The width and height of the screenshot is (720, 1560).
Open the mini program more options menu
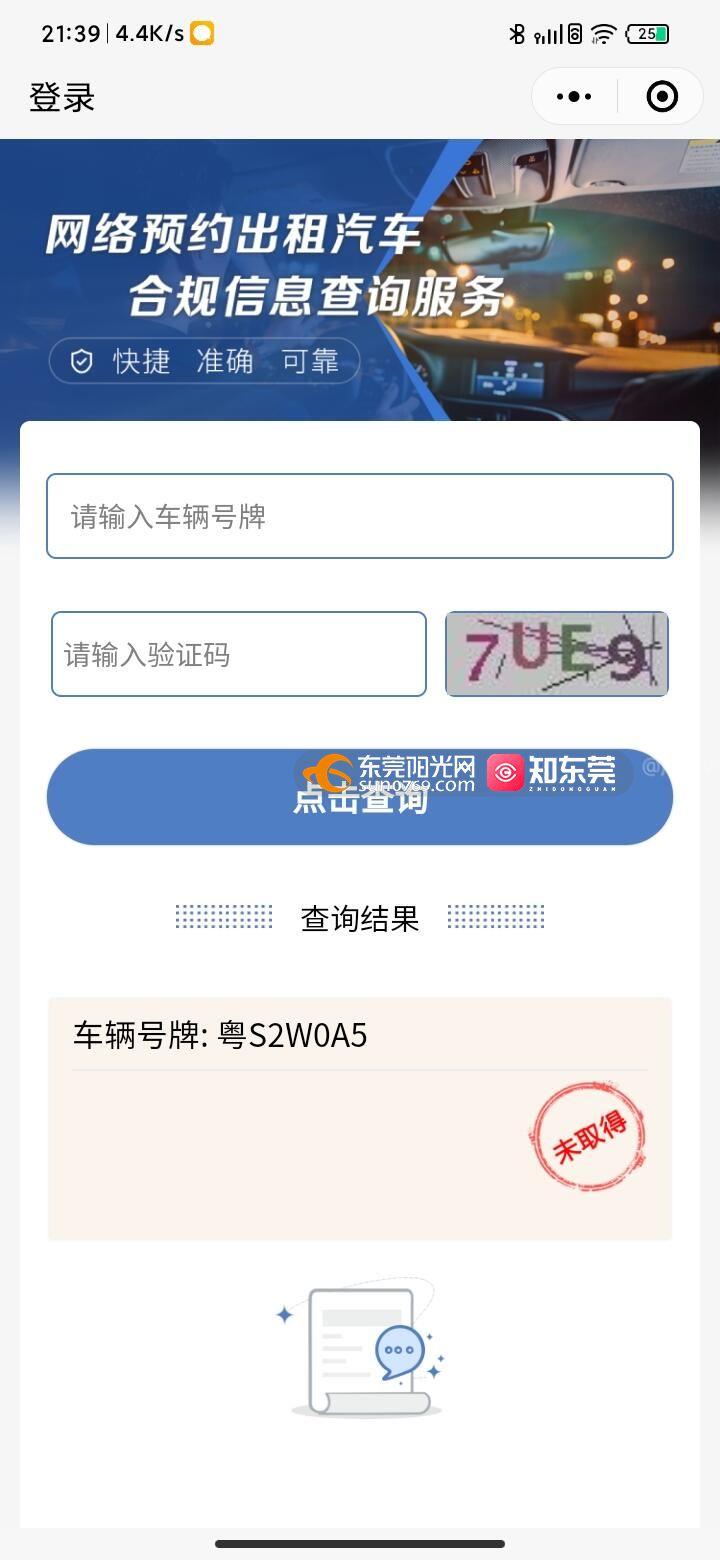click(574, 97)
